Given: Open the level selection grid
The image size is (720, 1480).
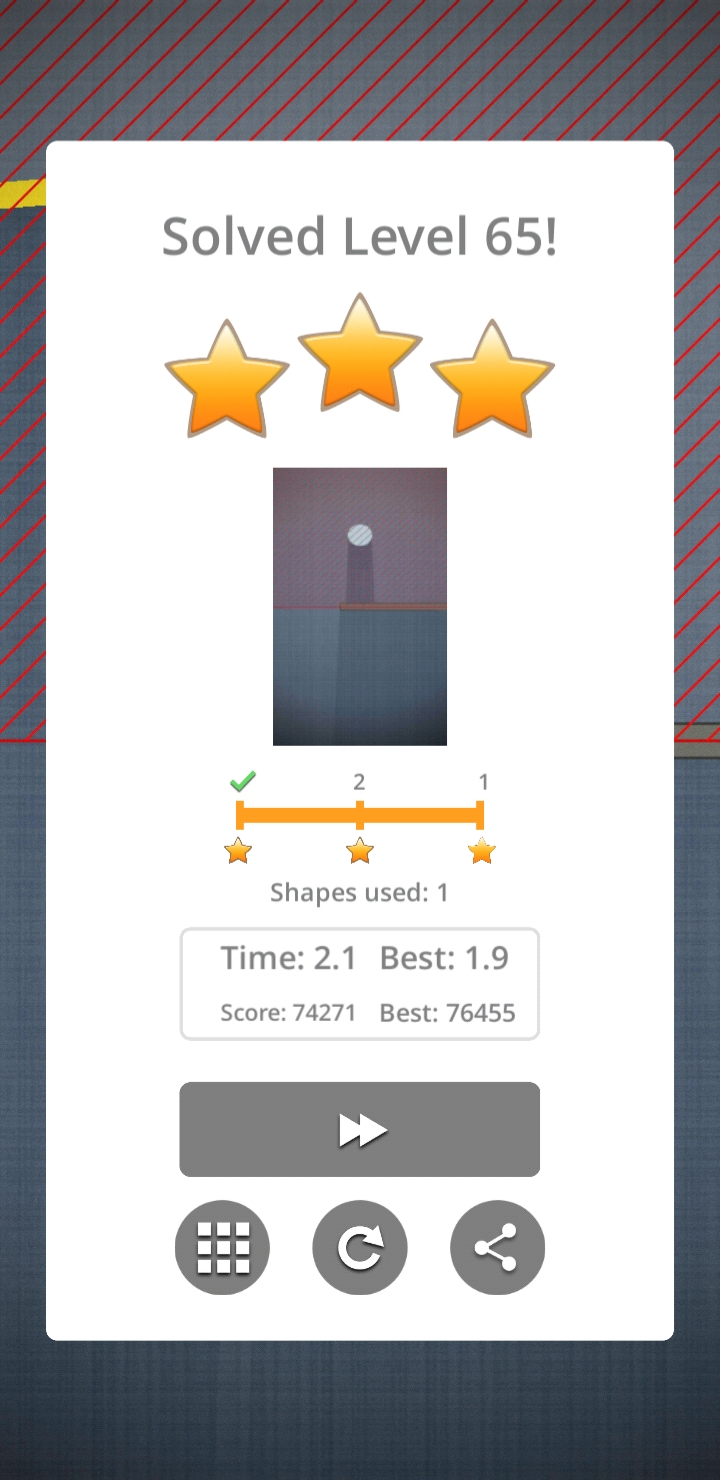Looking at the screenshot, I should (222, 1247).
